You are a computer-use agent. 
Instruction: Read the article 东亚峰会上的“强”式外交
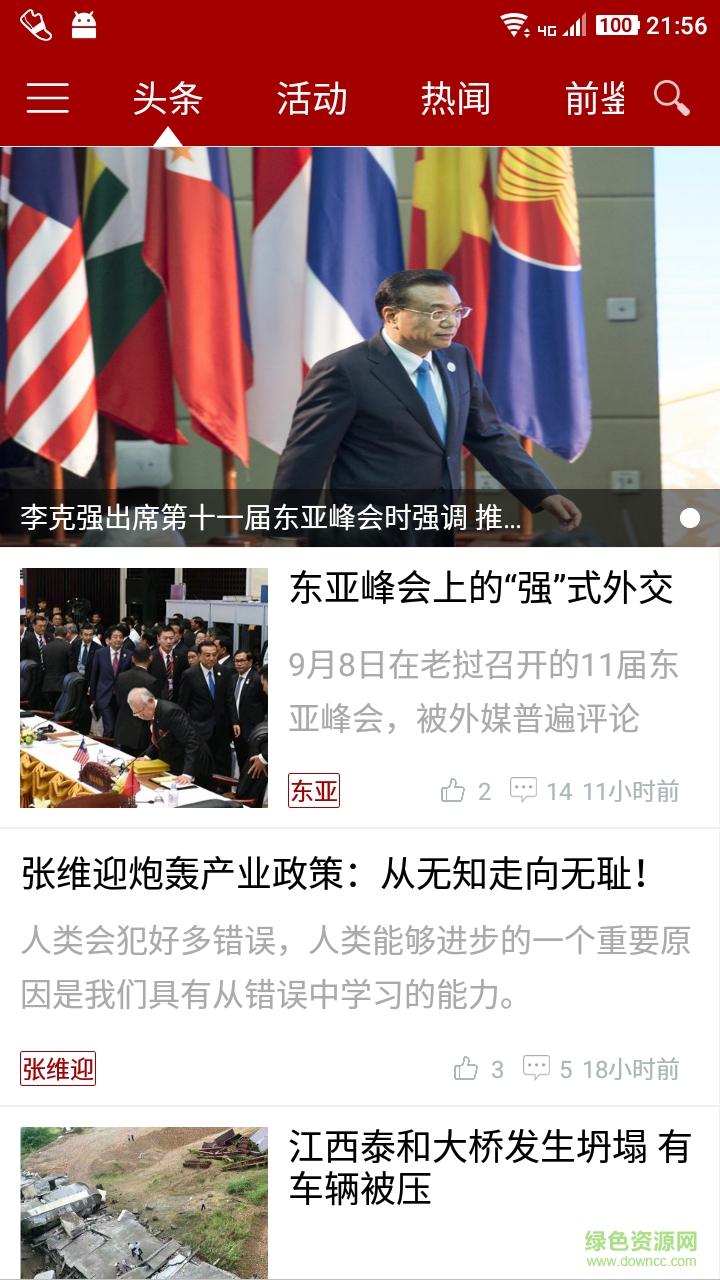coord(481,589)
